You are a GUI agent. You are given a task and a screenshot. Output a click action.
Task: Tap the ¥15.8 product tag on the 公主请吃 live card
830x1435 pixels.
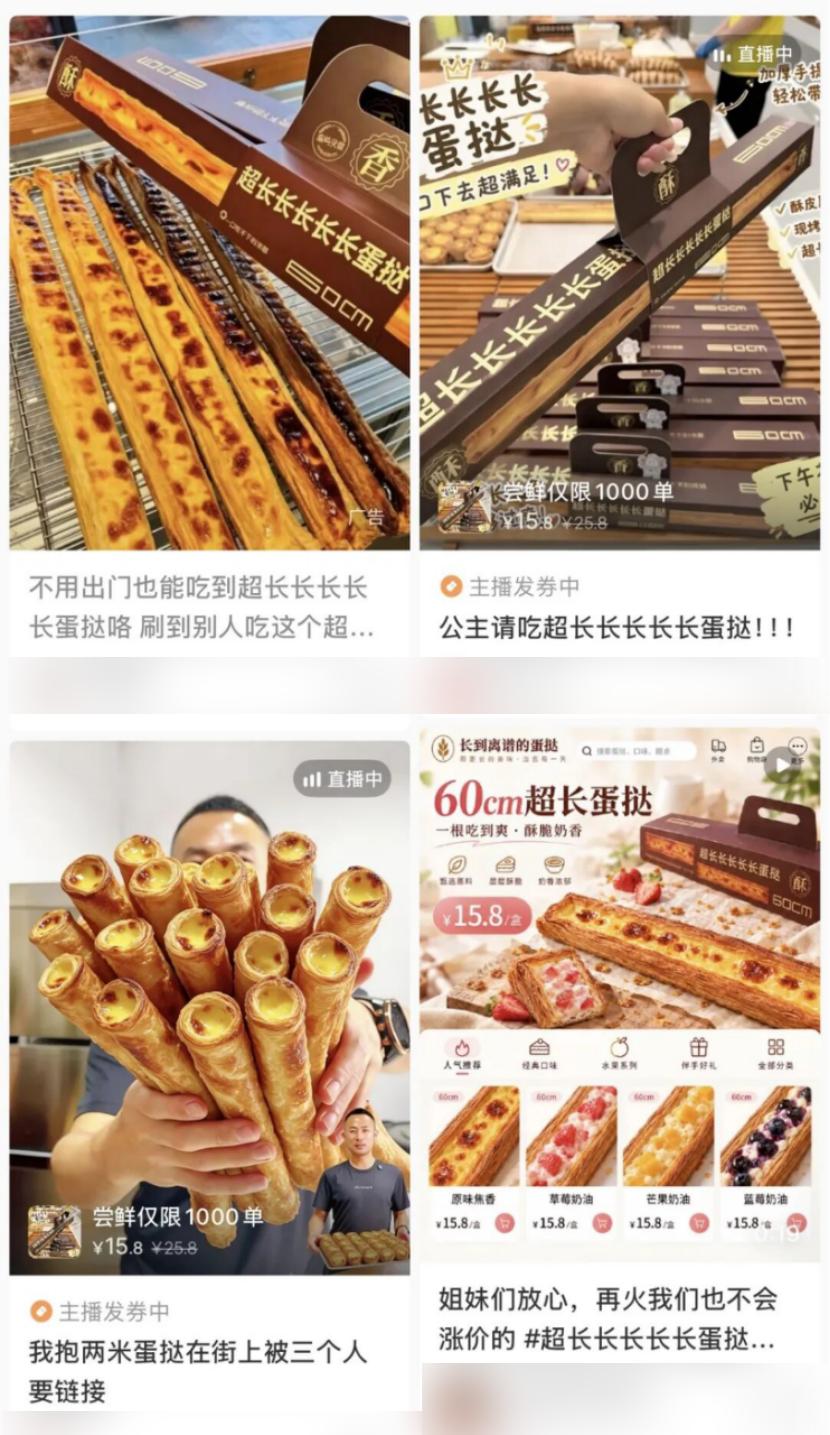[x=556, y=507]
